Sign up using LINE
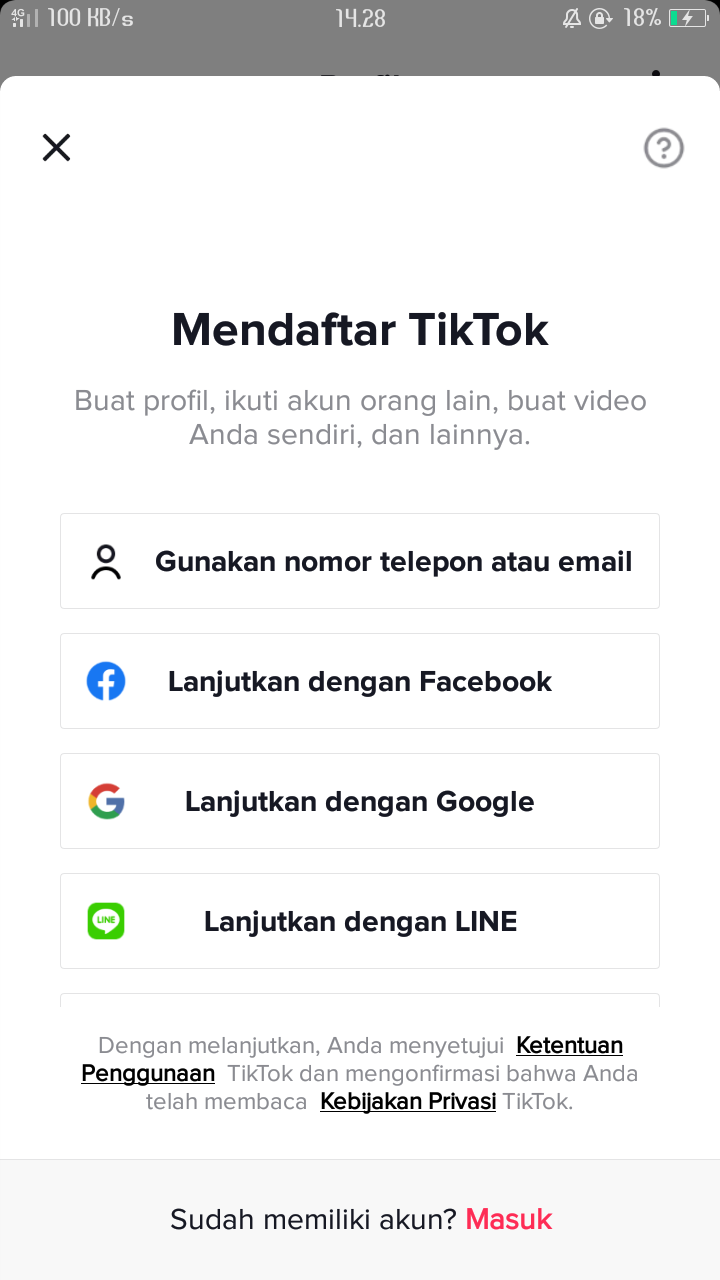 pyautogui.click(x=360, y=921)
